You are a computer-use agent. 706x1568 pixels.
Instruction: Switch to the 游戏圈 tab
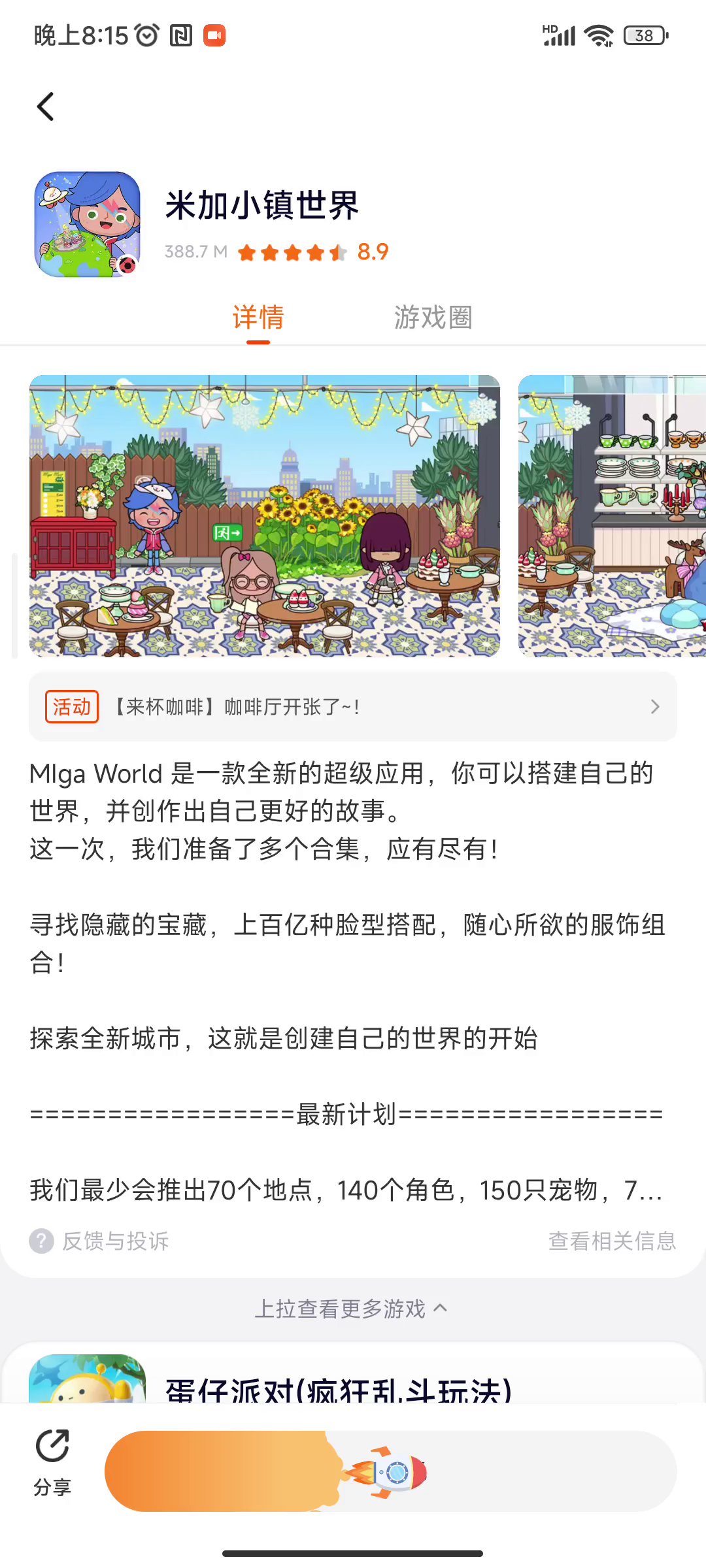click(x=433, y=318)
